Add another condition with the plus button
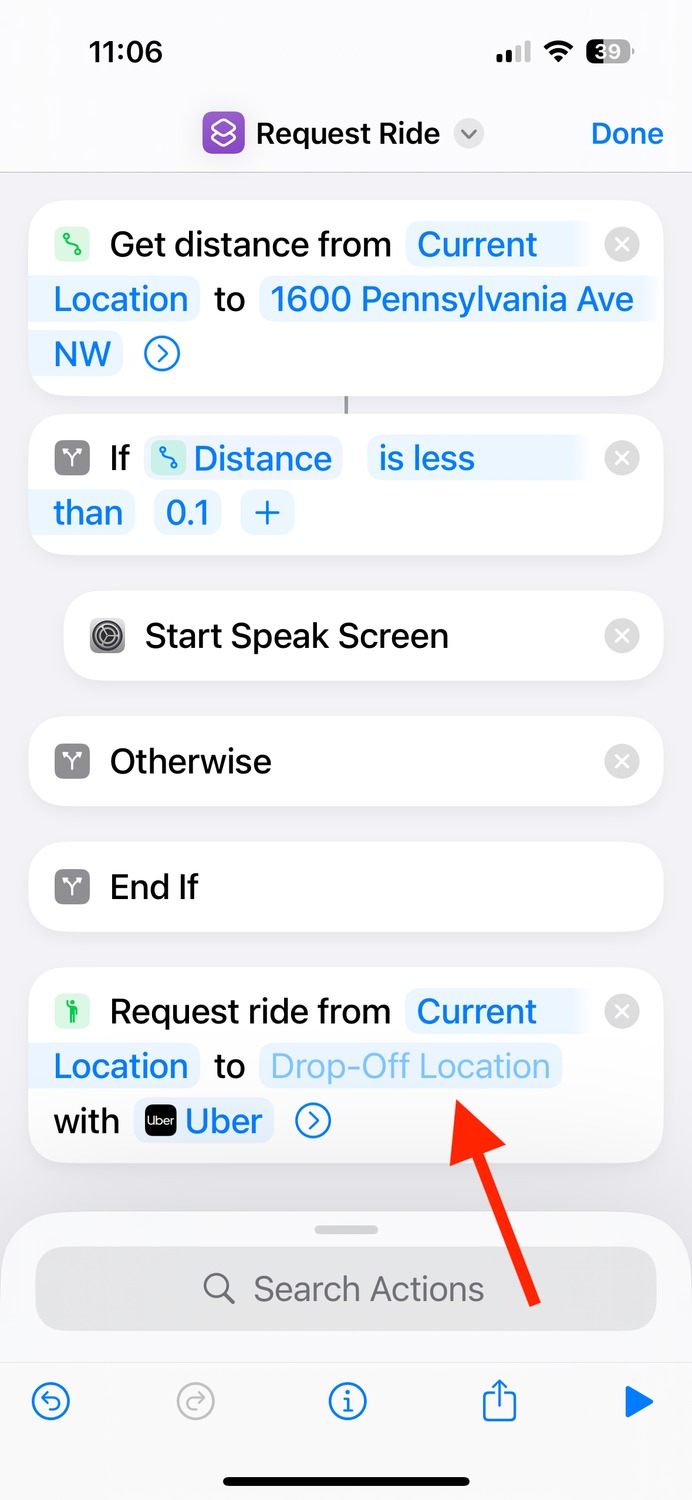 point(267,513)
